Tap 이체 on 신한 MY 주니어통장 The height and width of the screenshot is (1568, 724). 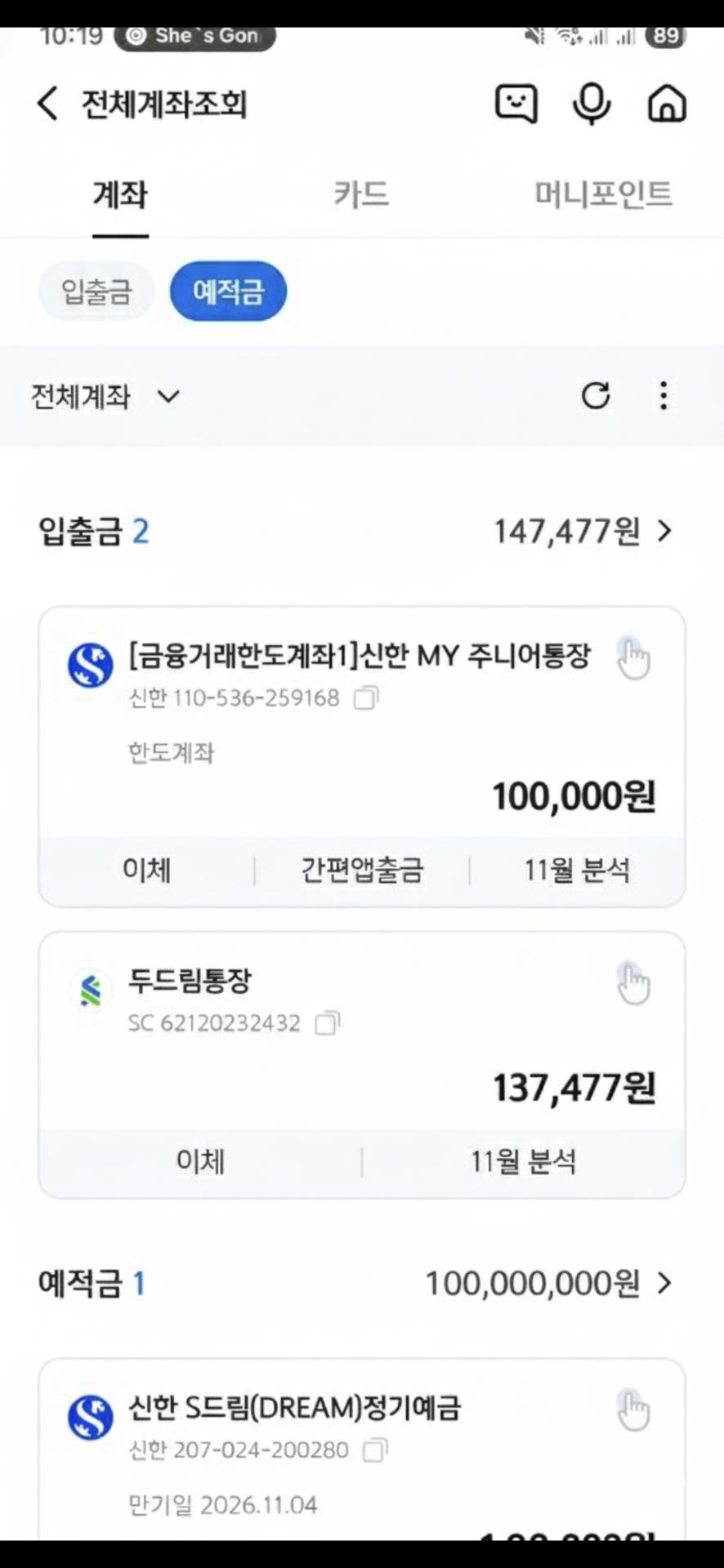point(146,871)
